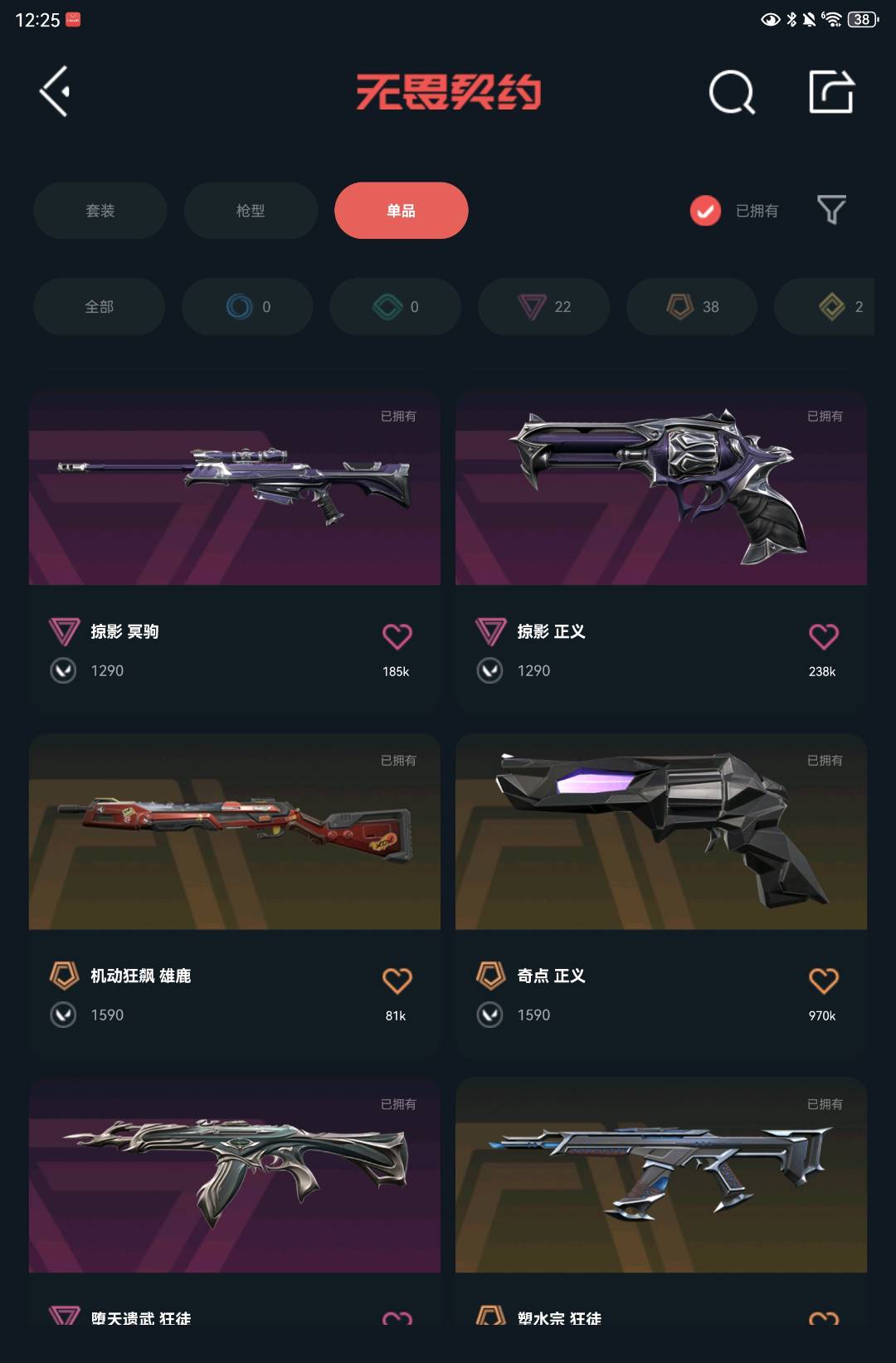Go back using the arrow
Image resolution: width=896 pixels, height=1363 pixels.
(x=56, y=91)
